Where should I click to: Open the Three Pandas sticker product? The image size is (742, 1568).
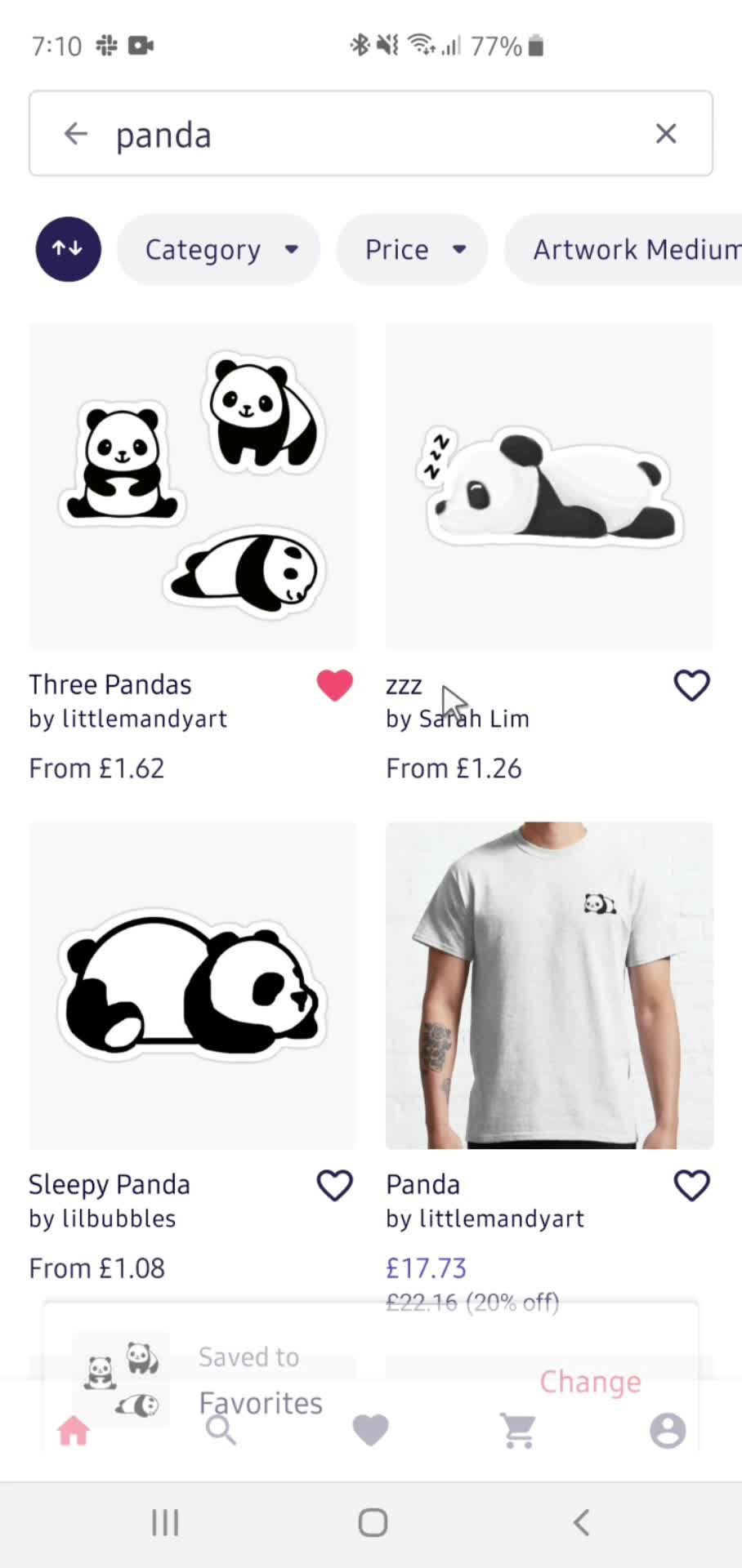(x=193, y=486)
